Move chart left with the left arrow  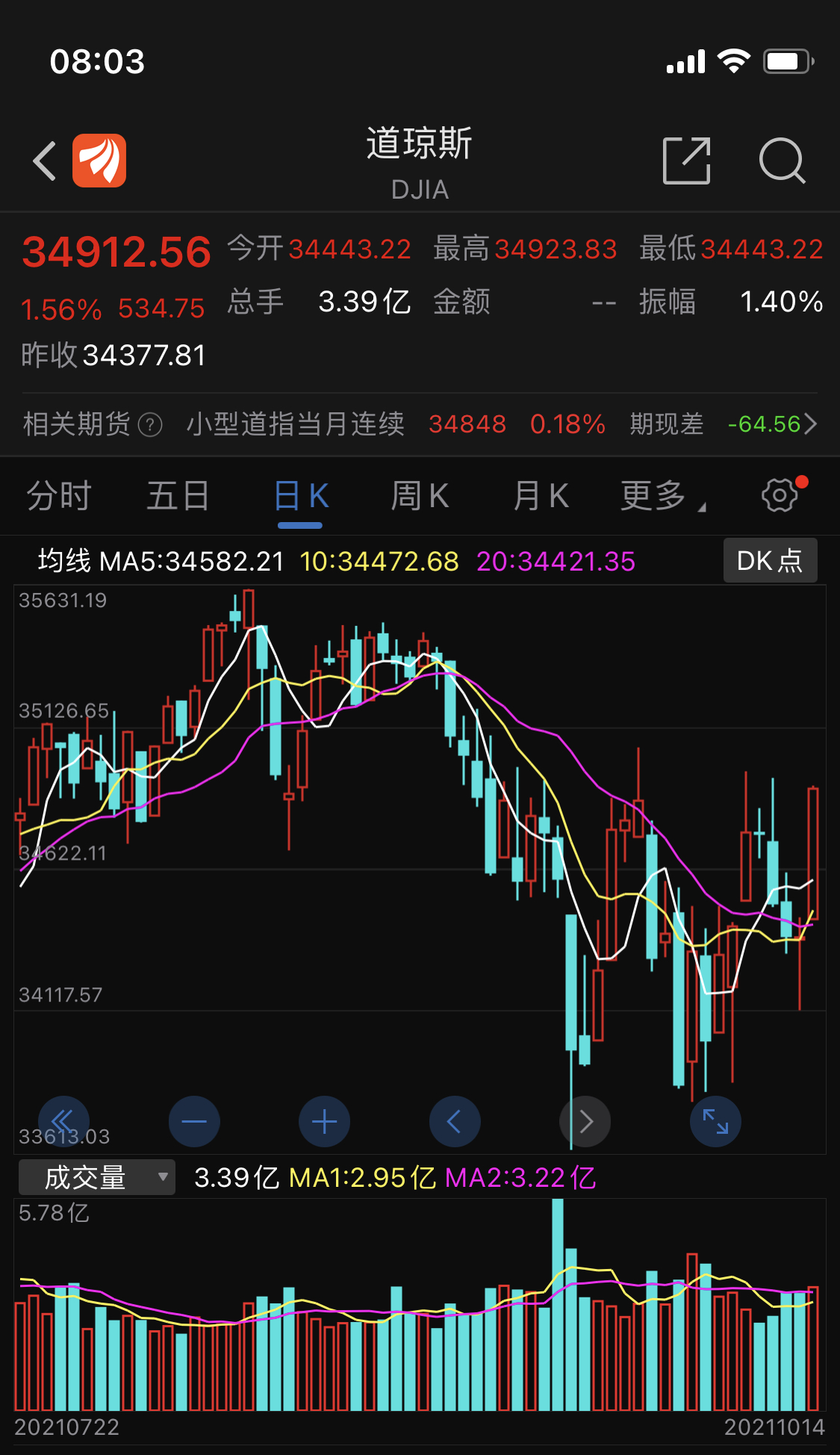click(x=455, y=1121)
